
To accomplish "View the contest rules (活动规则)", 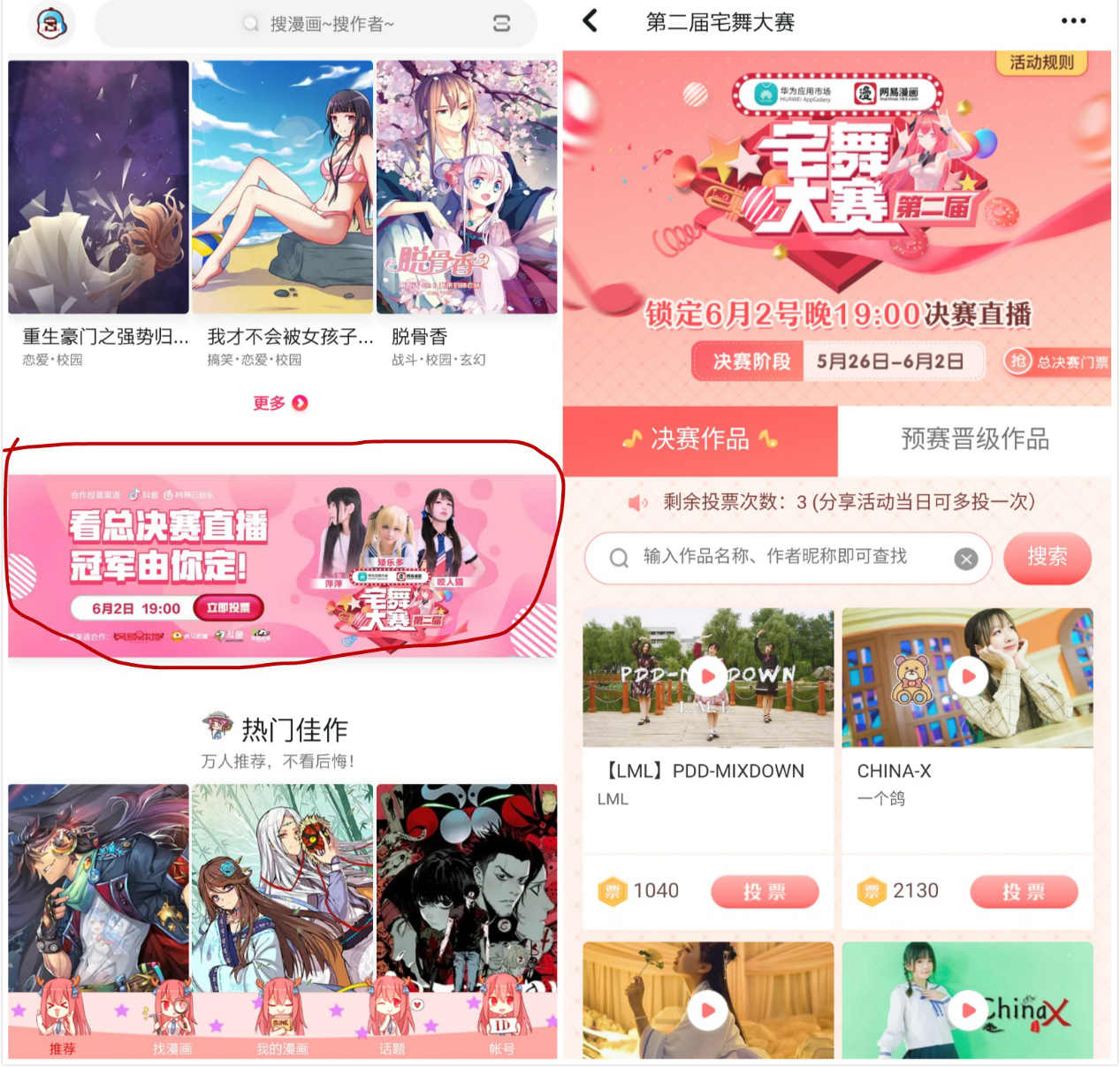I will click(1041, 62).
